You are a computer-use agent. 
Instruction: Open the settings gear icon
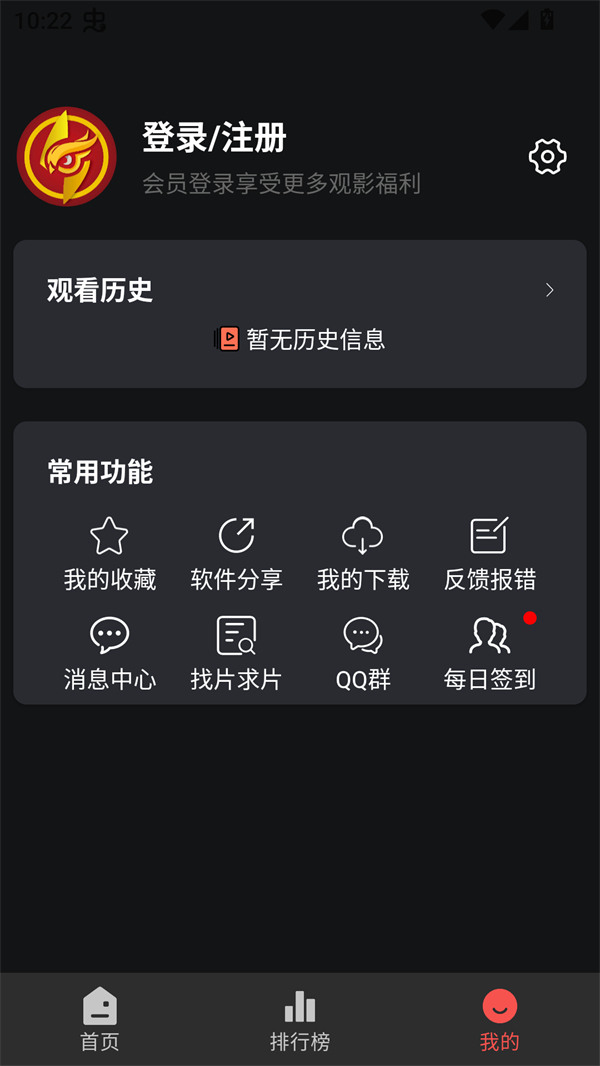pyautogui.click(x=547, y=157)
